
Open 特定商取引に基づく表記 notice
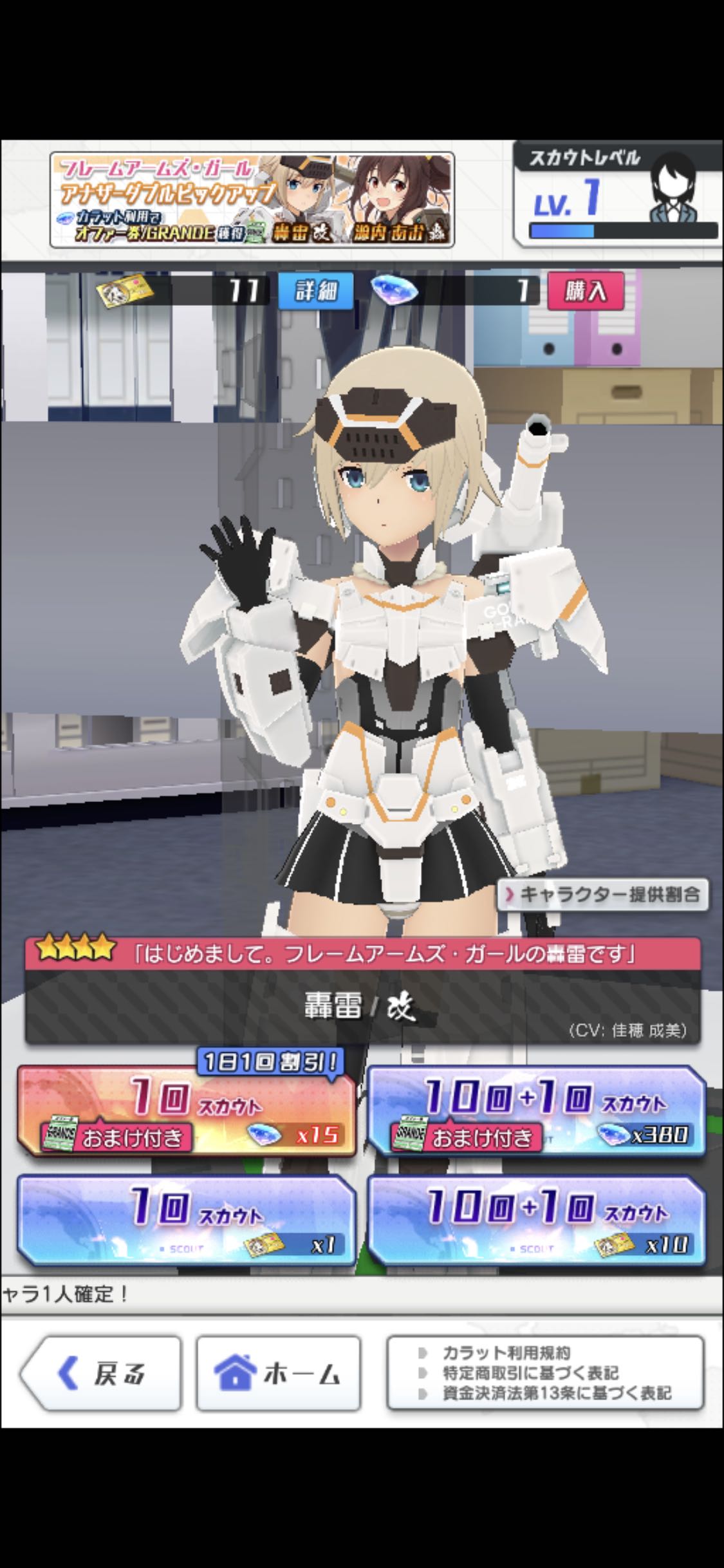pyautogui.click(x=530, y=1374)
